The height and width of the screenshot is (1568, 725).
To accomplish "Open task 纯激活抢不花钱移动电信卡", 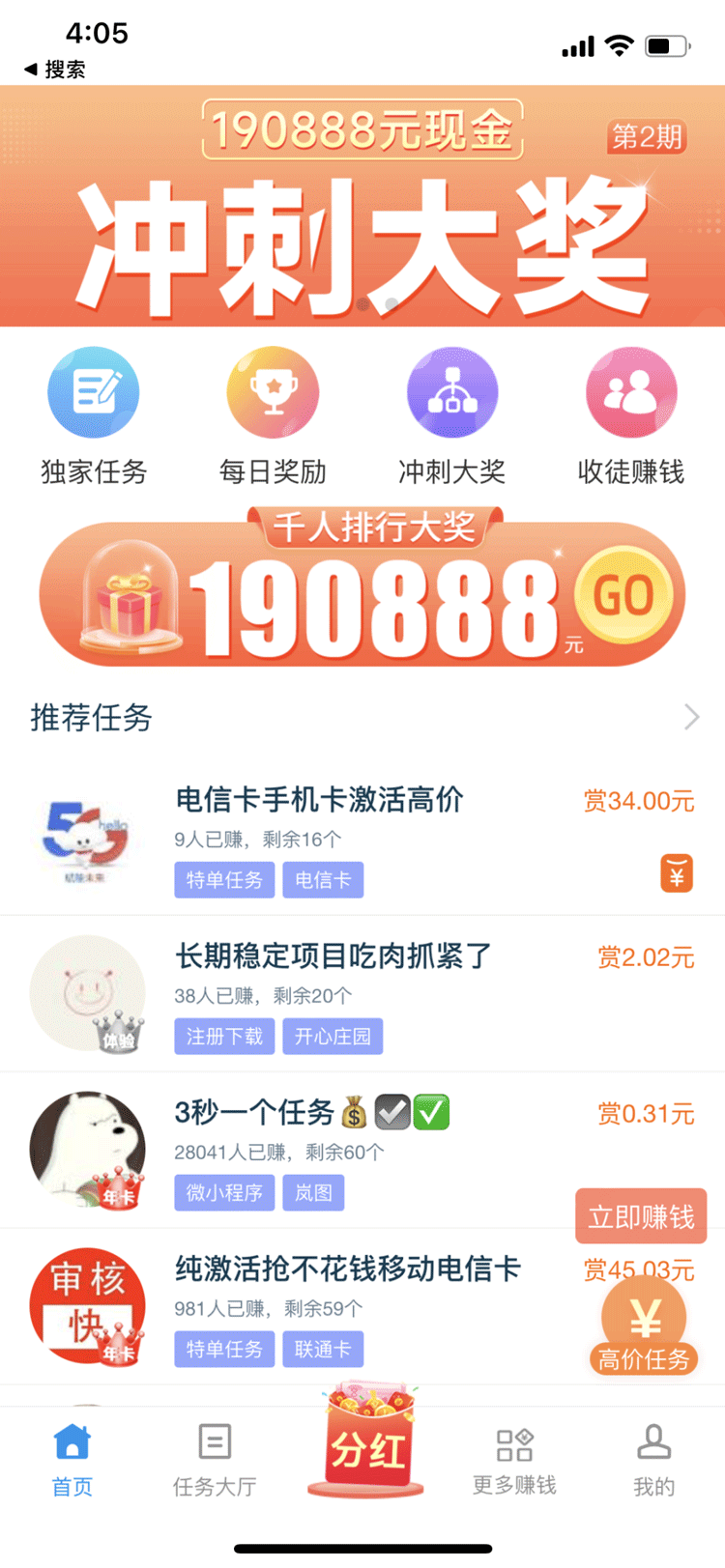I will (348, 1269).
